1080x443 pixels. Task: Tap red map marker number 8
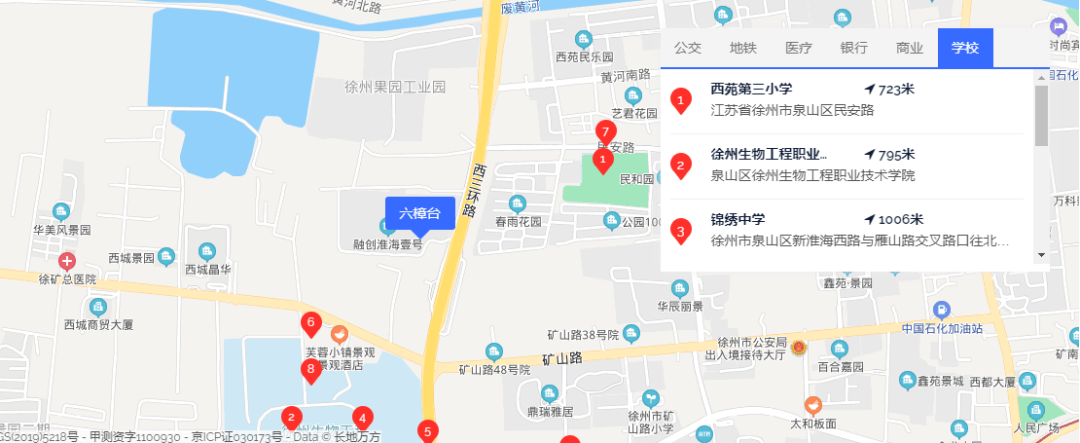[x=311, y=369]
